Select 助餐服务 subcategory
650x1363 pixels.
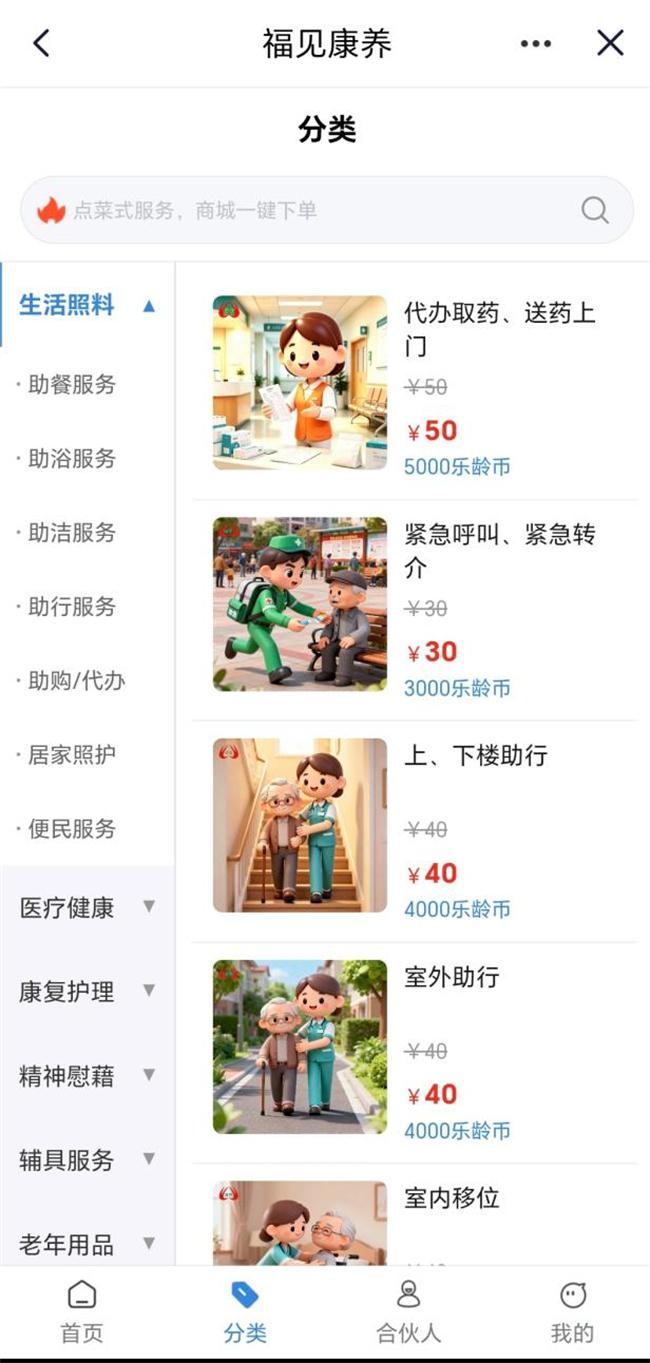point(72,384)
